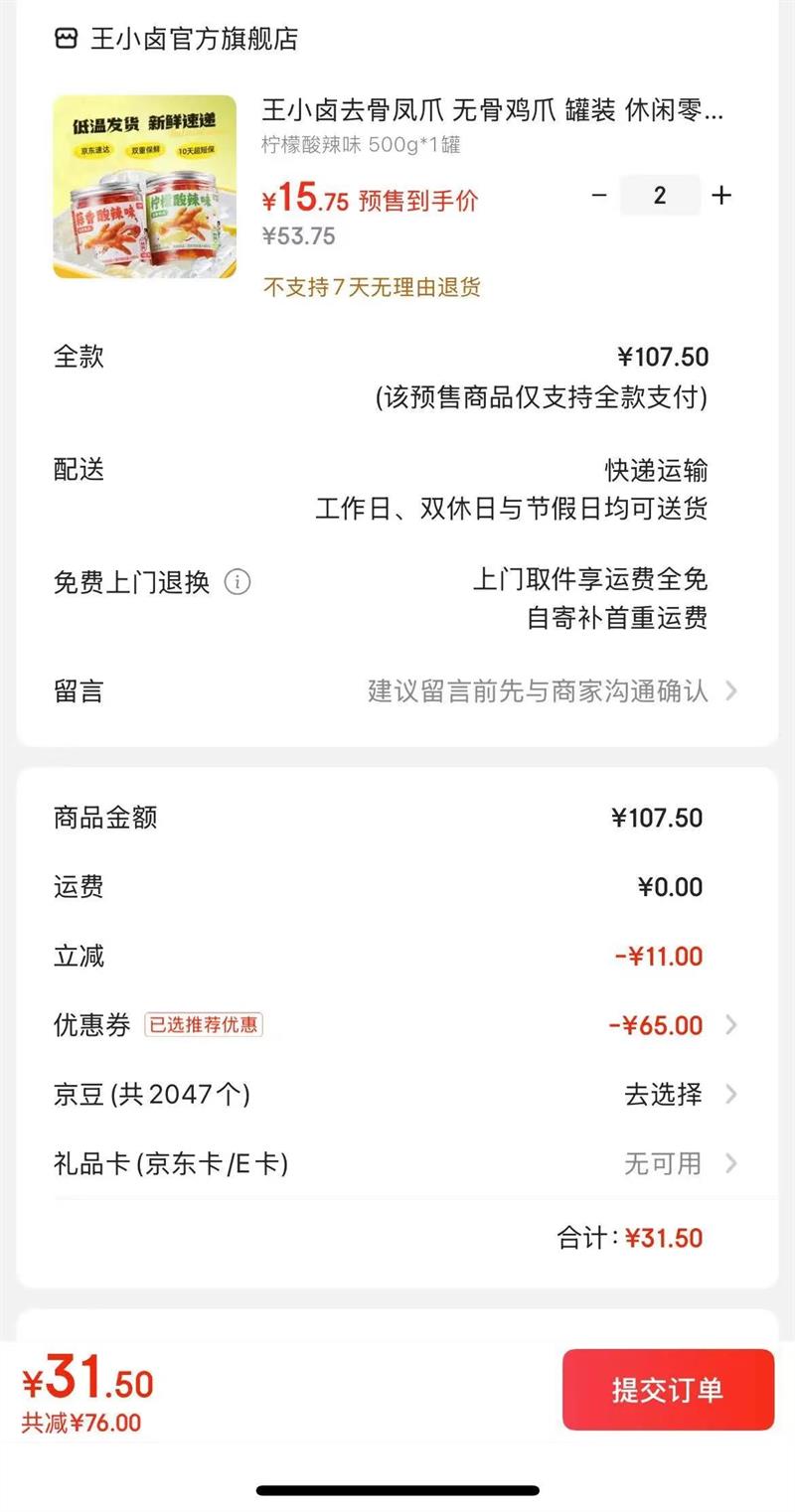Screen dimensions: 795x1512
Task: View info about 免费上门退换
Action: pos(237,582)
